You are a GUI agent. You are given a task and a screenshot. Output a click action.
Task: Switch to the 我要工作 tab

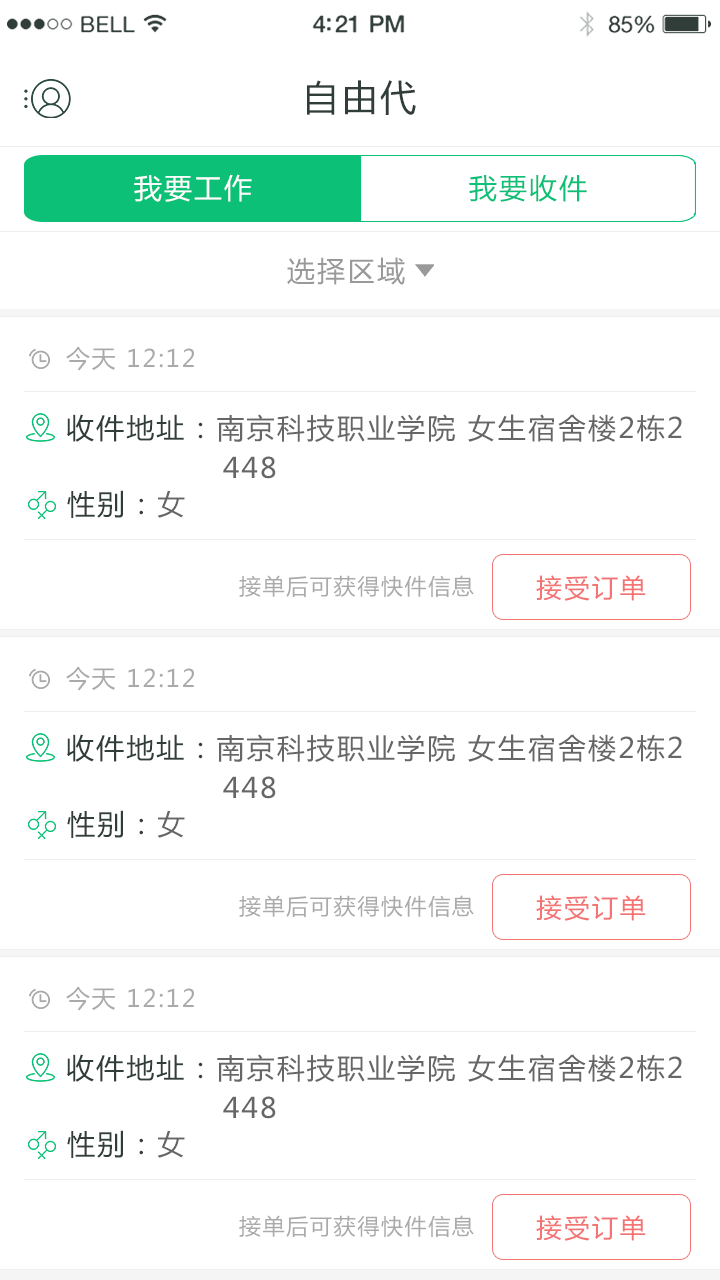pyautogui.click(x=192, y=189)
